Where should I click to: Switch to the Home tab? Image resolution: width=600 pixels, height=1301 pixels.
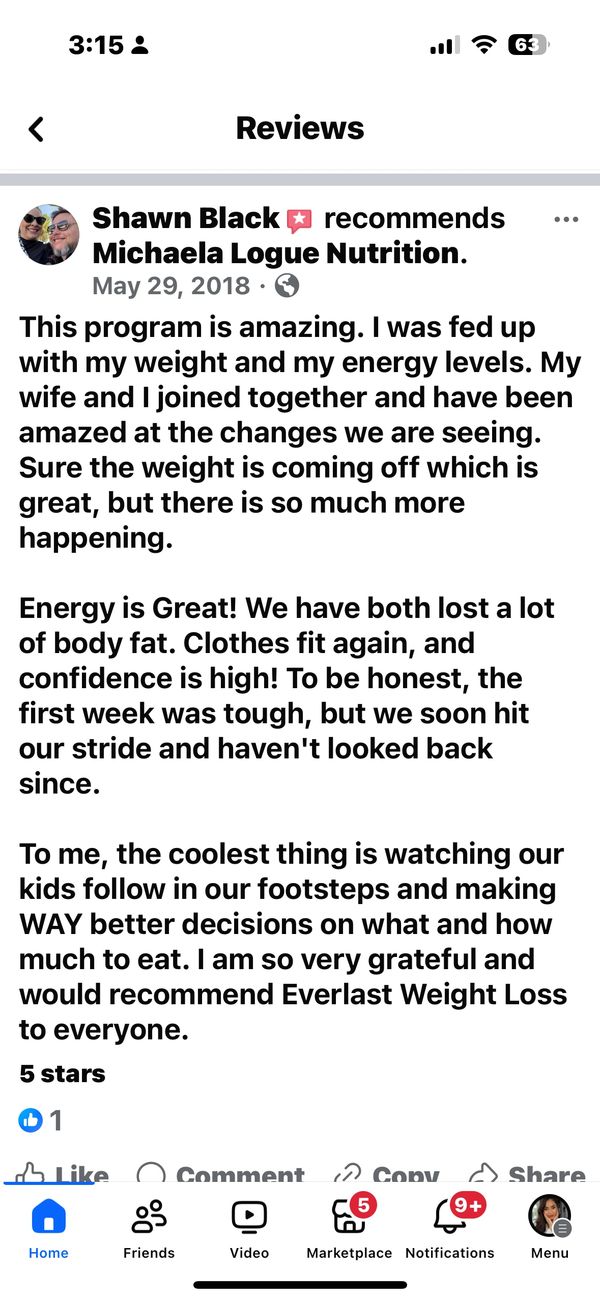tap(48, 1228)
